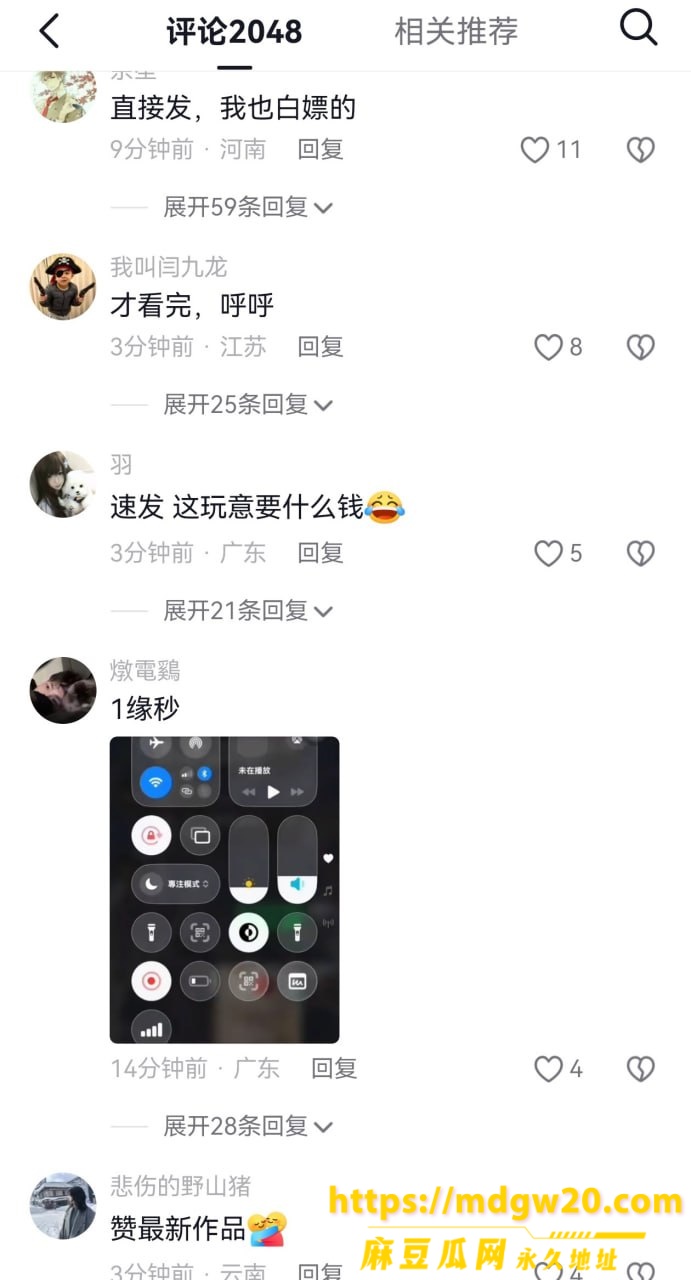
Task: Open the search magnifier icon
Action: (638, 28)
